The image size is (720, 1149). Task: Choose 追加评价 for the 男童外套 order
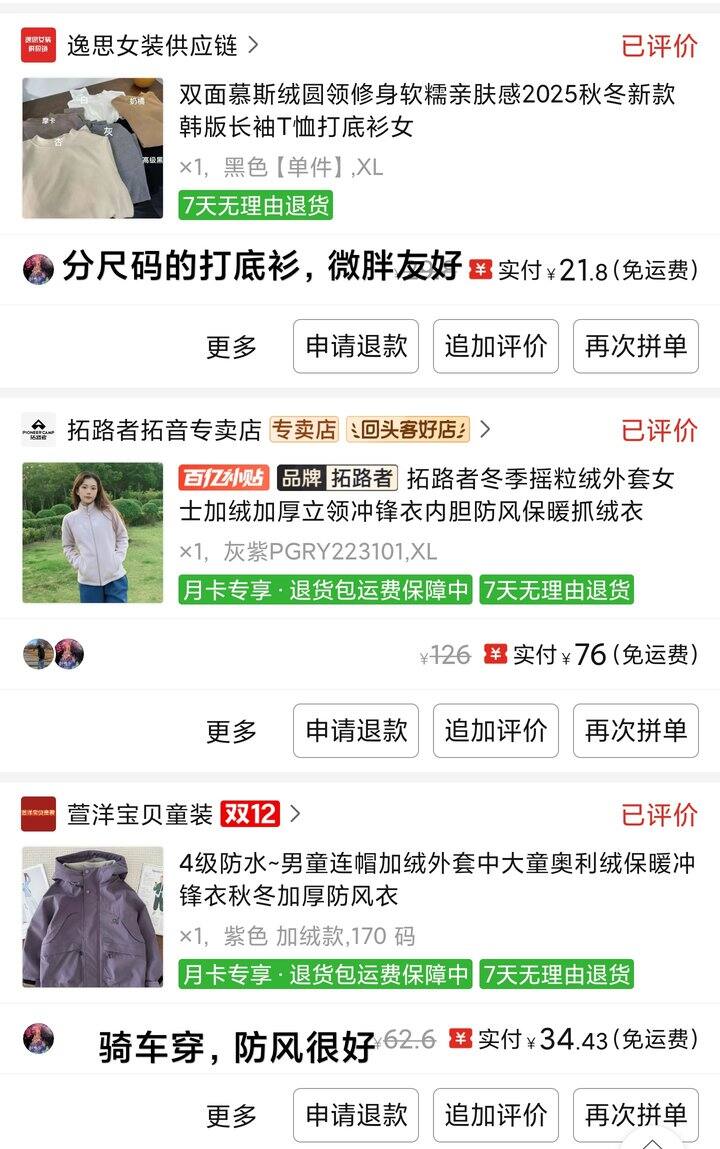pyautogui.click(x=496, y=1114)
